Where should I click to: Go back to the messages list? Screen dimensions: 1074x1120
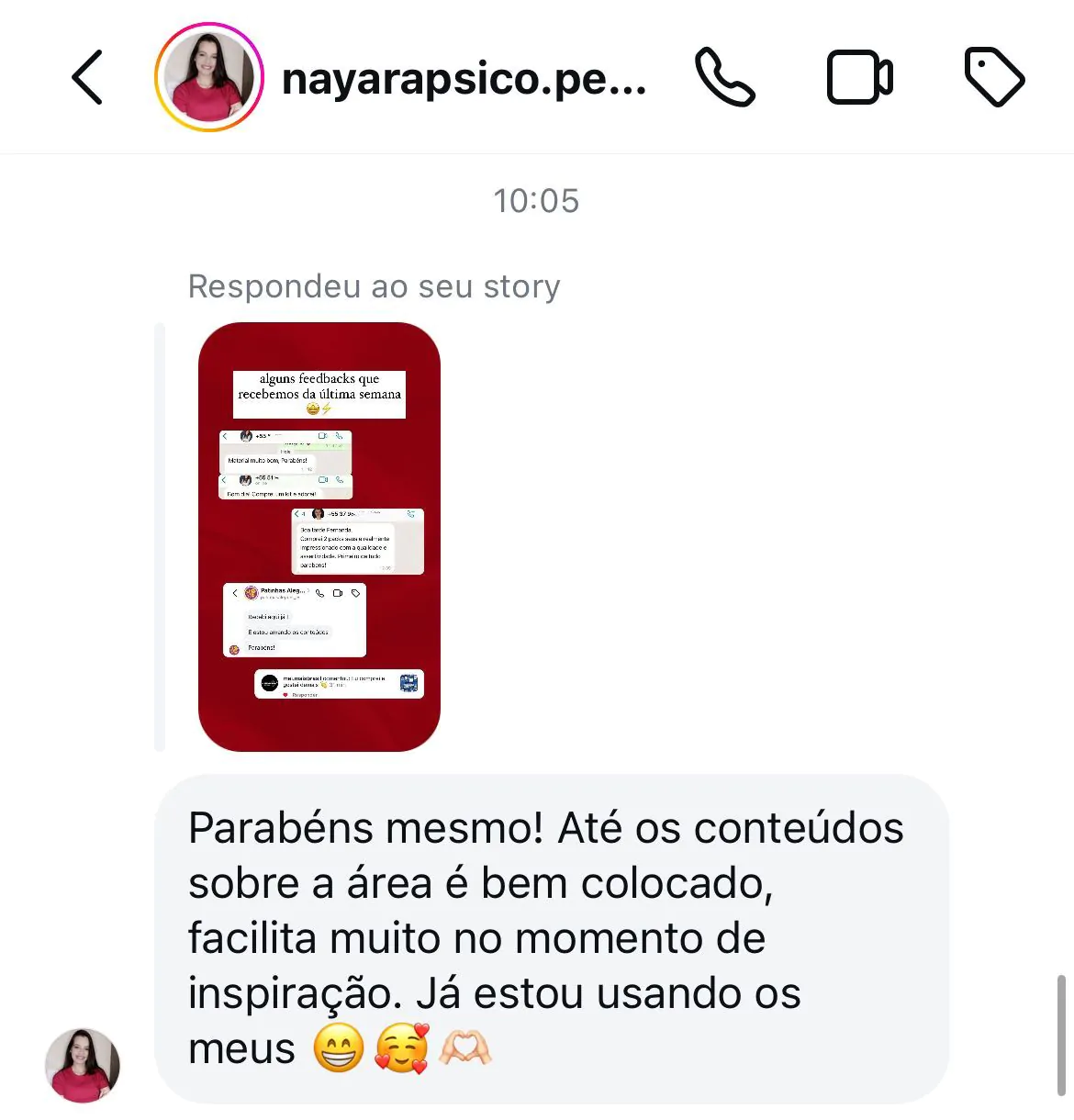tap(87, 77)
